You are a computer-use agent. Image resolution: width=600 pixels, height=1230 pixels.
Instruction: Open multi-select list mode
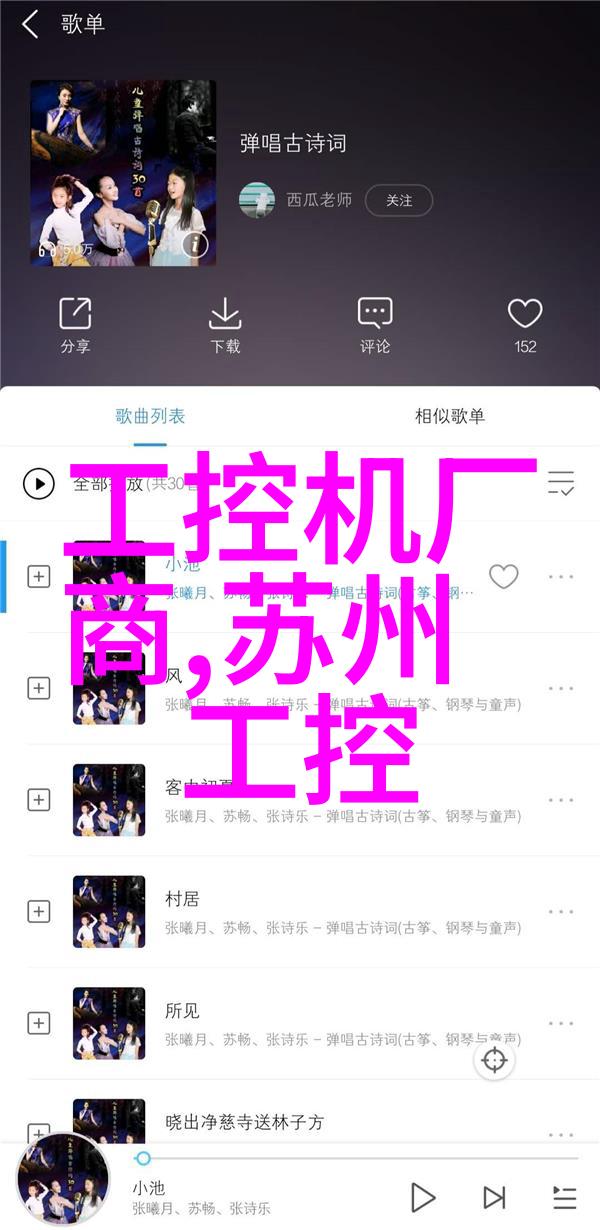(561, 484)
